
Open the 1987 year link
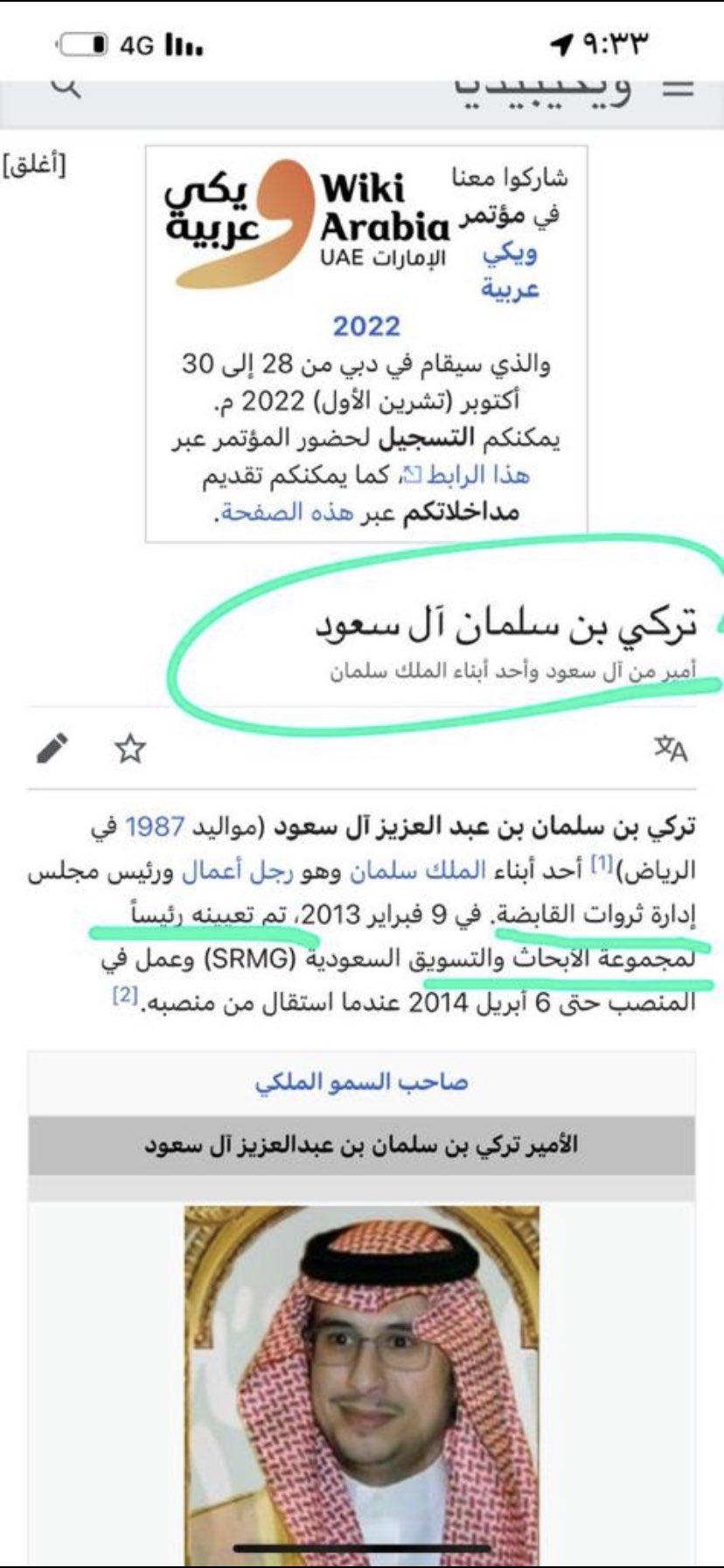(155, 826)
